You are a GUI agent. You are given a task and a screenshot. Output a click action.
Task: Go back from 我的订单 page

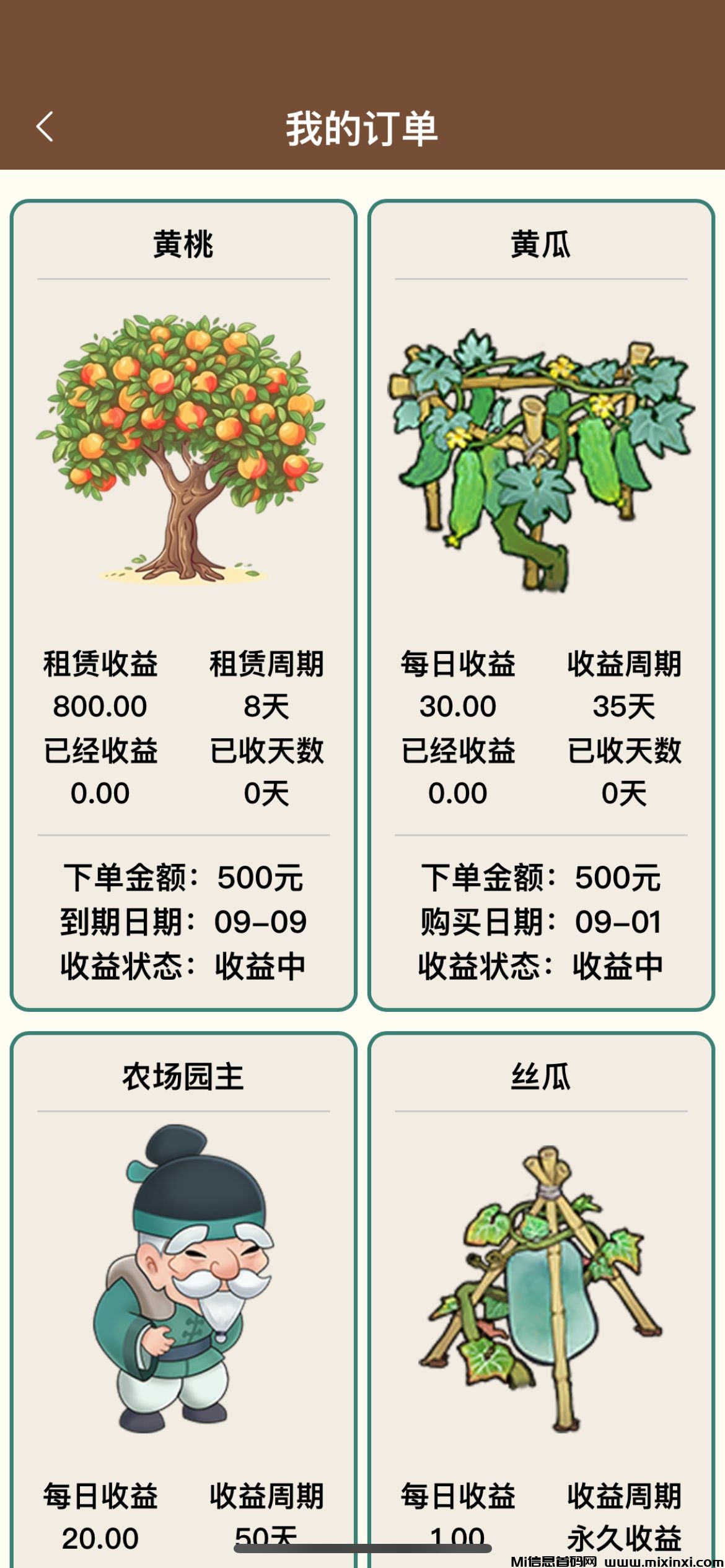click(x=45, y=127)
